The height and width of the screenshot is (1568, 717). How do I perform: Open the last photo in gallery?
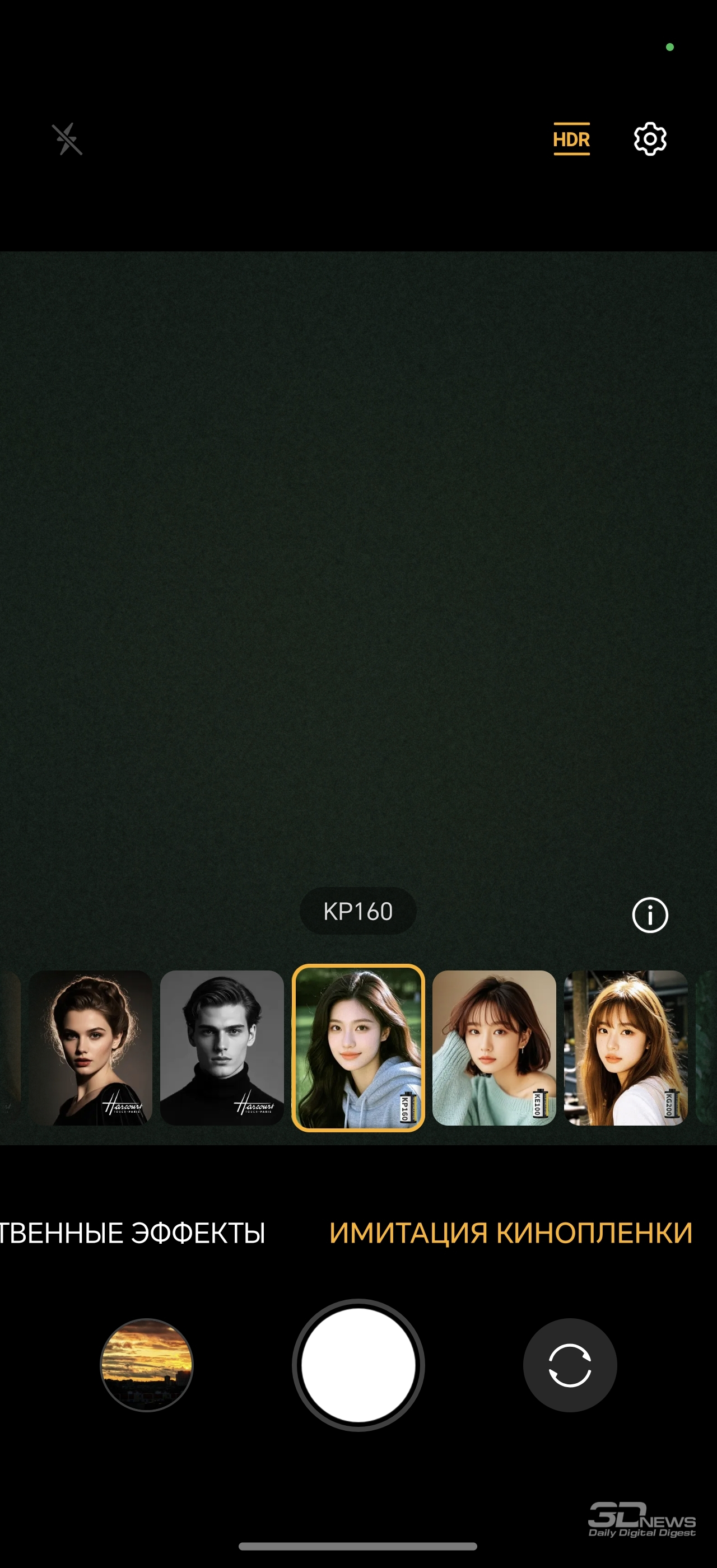[146, 1365]
